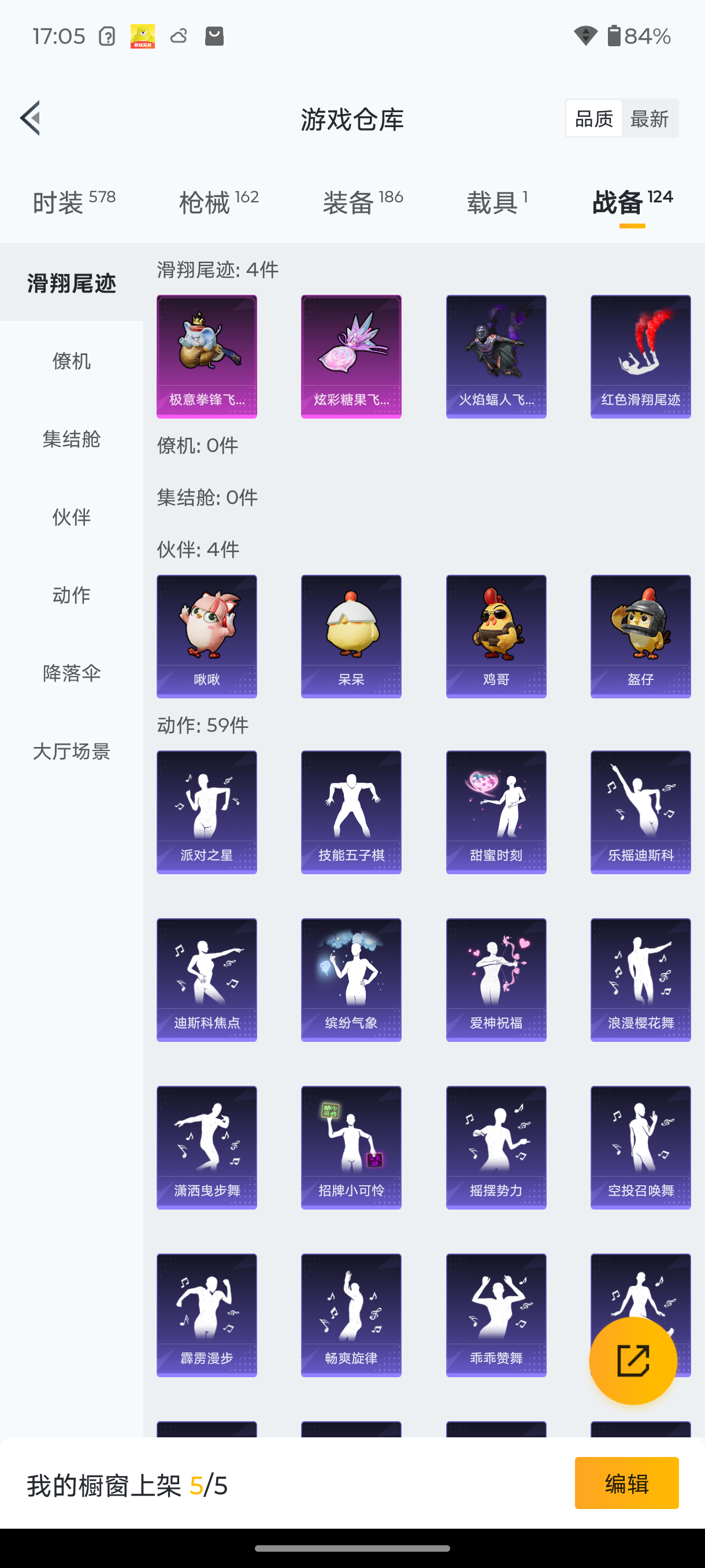Open the 集结舱 section in sidebar
The height and width of the screenshot is (1568, 705).
tap(71, 439)
